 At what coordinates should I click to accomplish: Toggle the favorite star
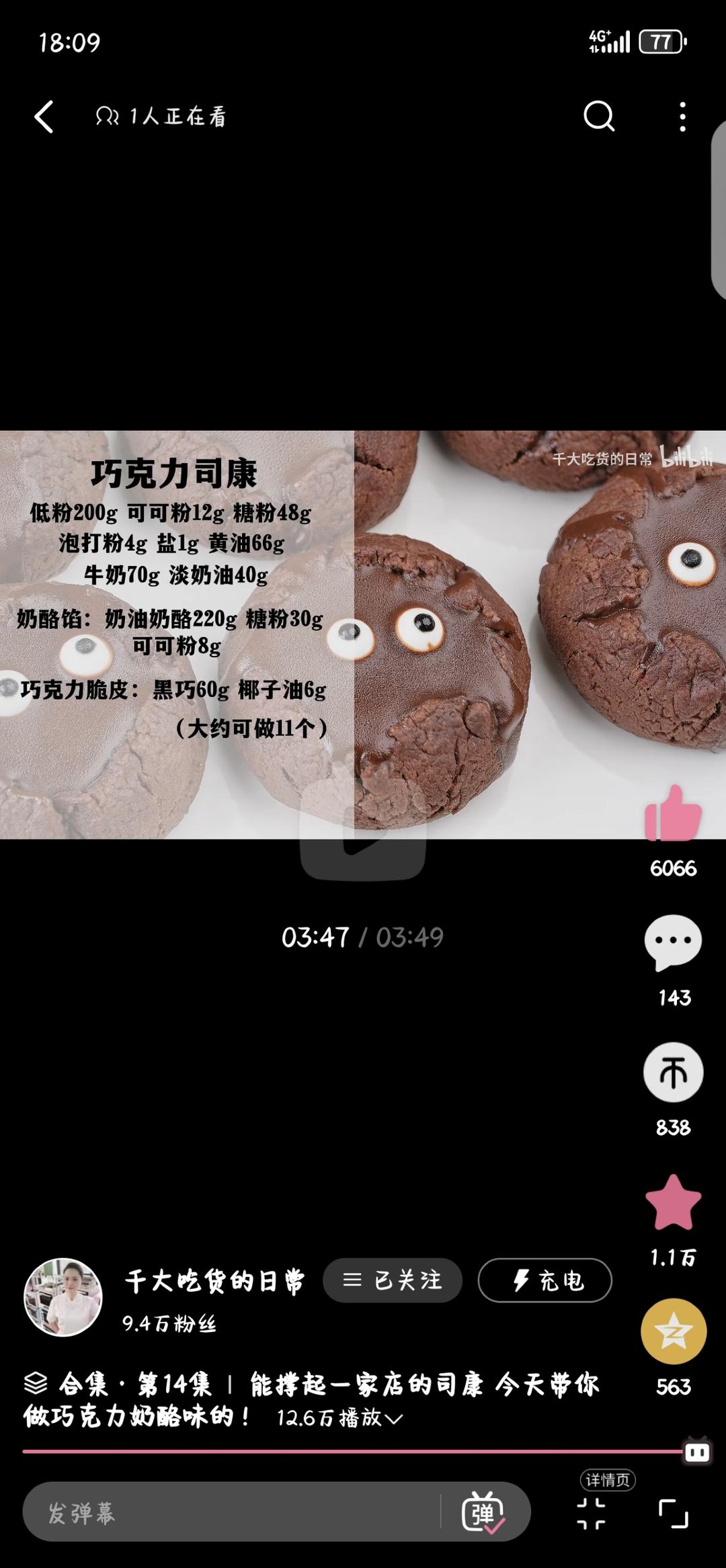pos(673,1202)
